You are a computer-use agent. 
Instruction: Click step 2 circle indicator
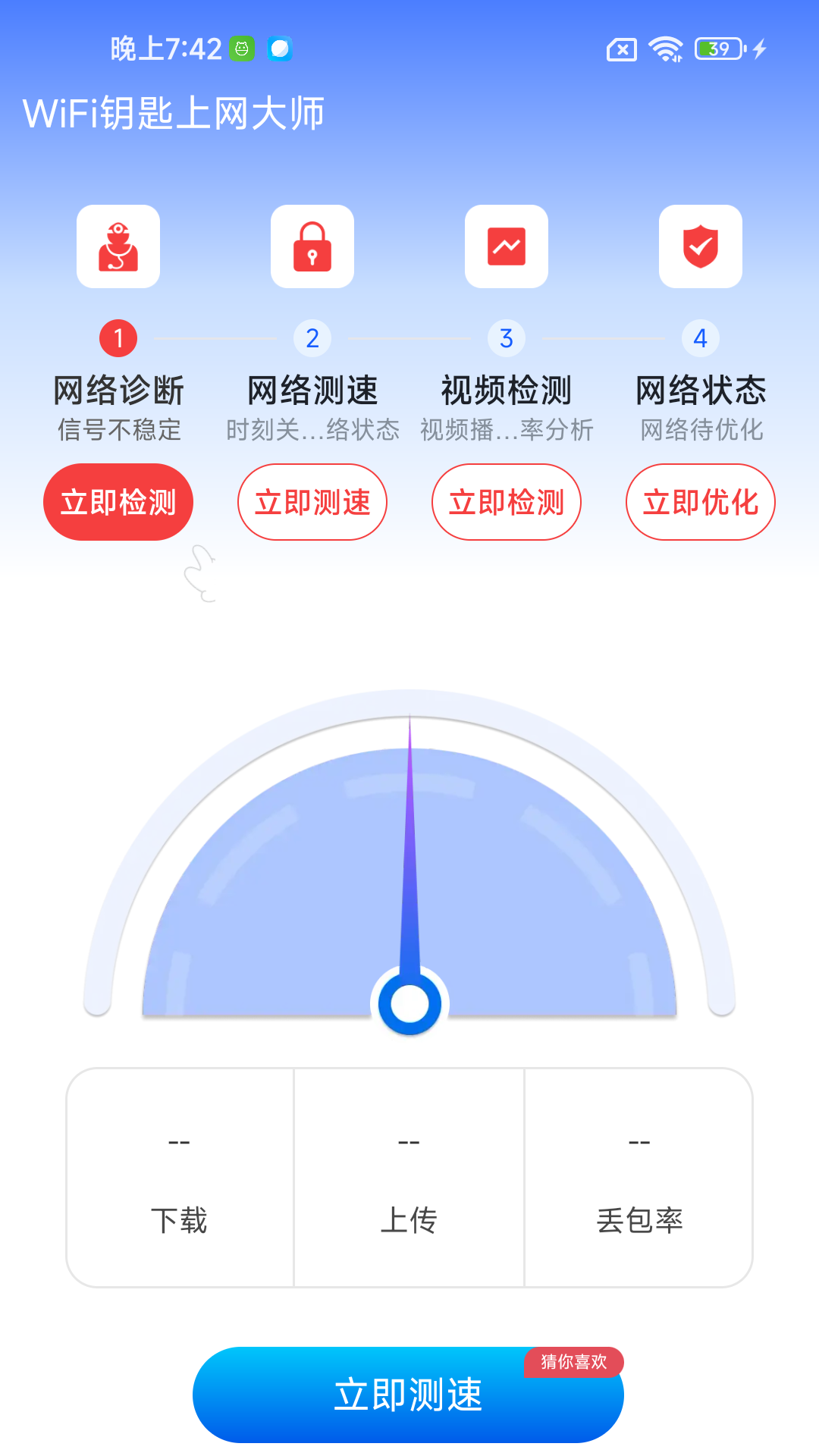[x=312, y=339]
